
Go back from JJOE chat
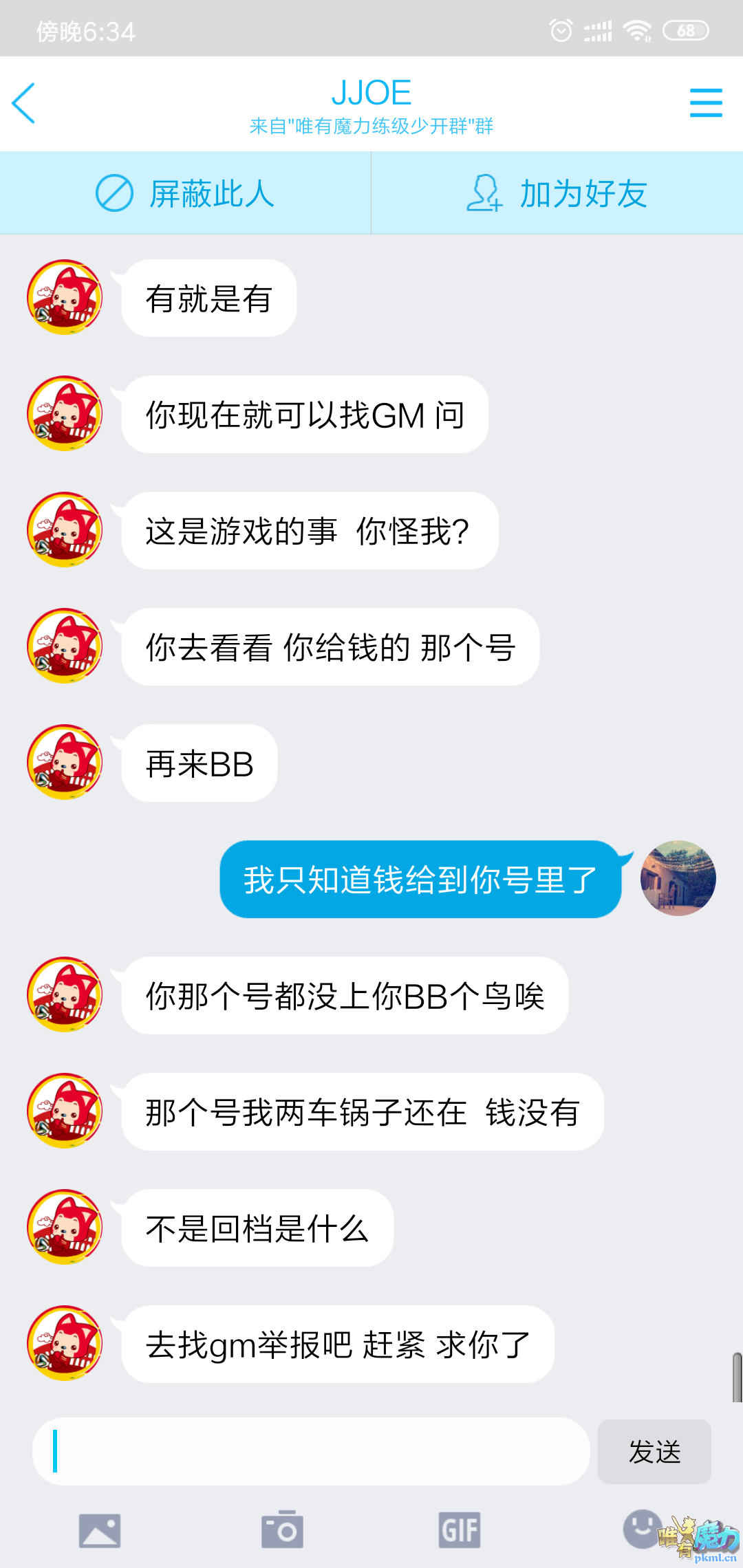[x=25, y=103]
